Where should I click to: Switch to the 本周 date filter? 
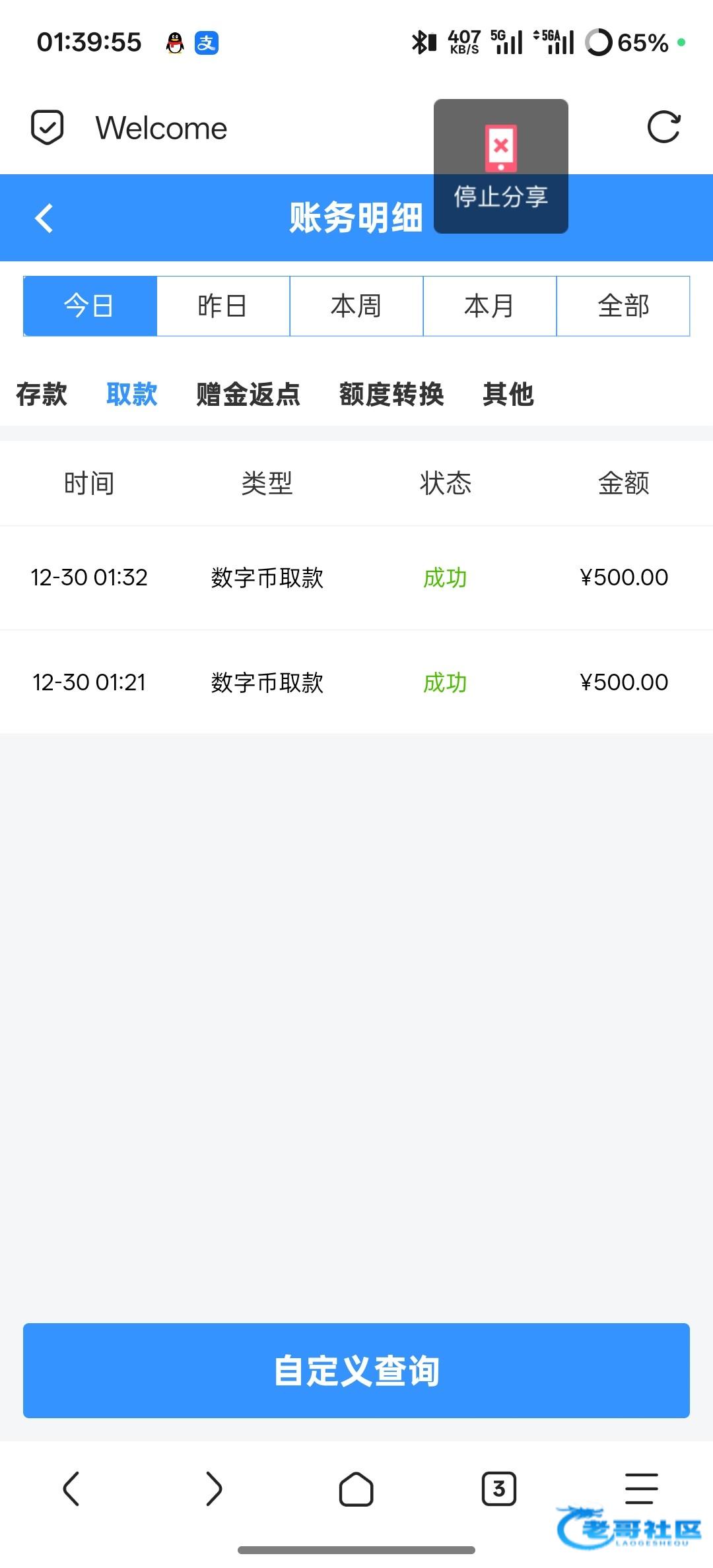pos(356,306)
